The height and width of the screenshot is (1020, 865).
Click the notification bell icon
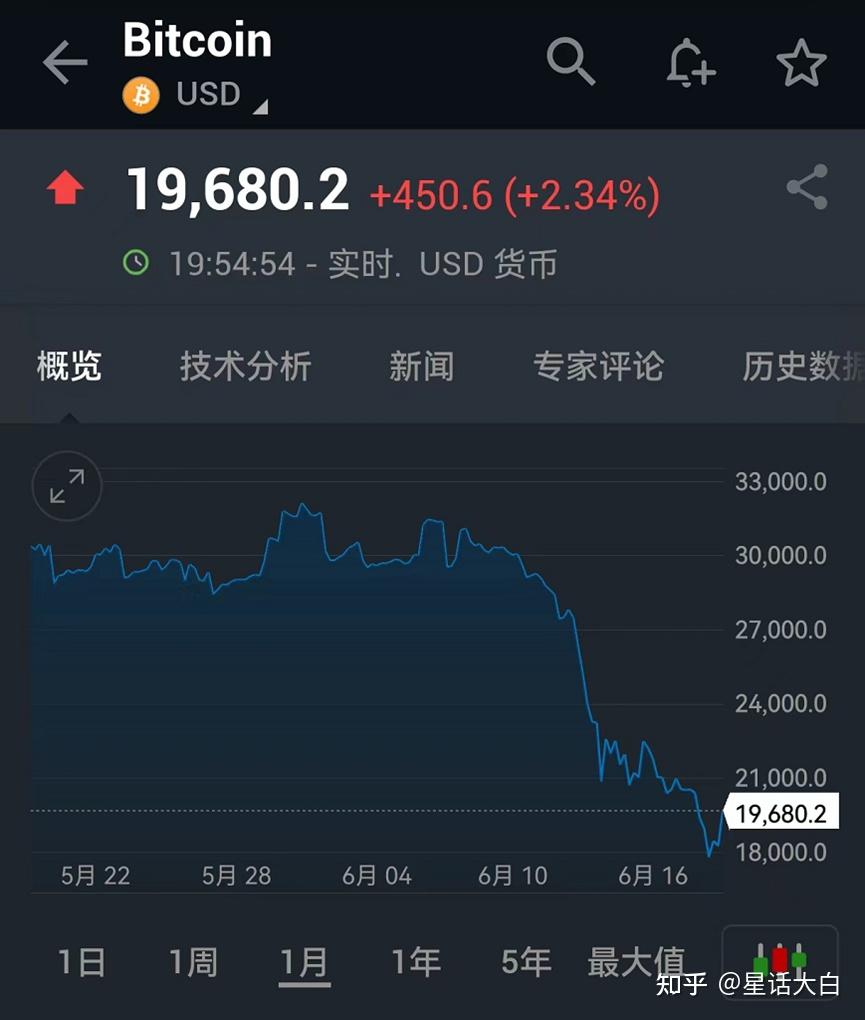pyautogui.click(x=689, y=62)
